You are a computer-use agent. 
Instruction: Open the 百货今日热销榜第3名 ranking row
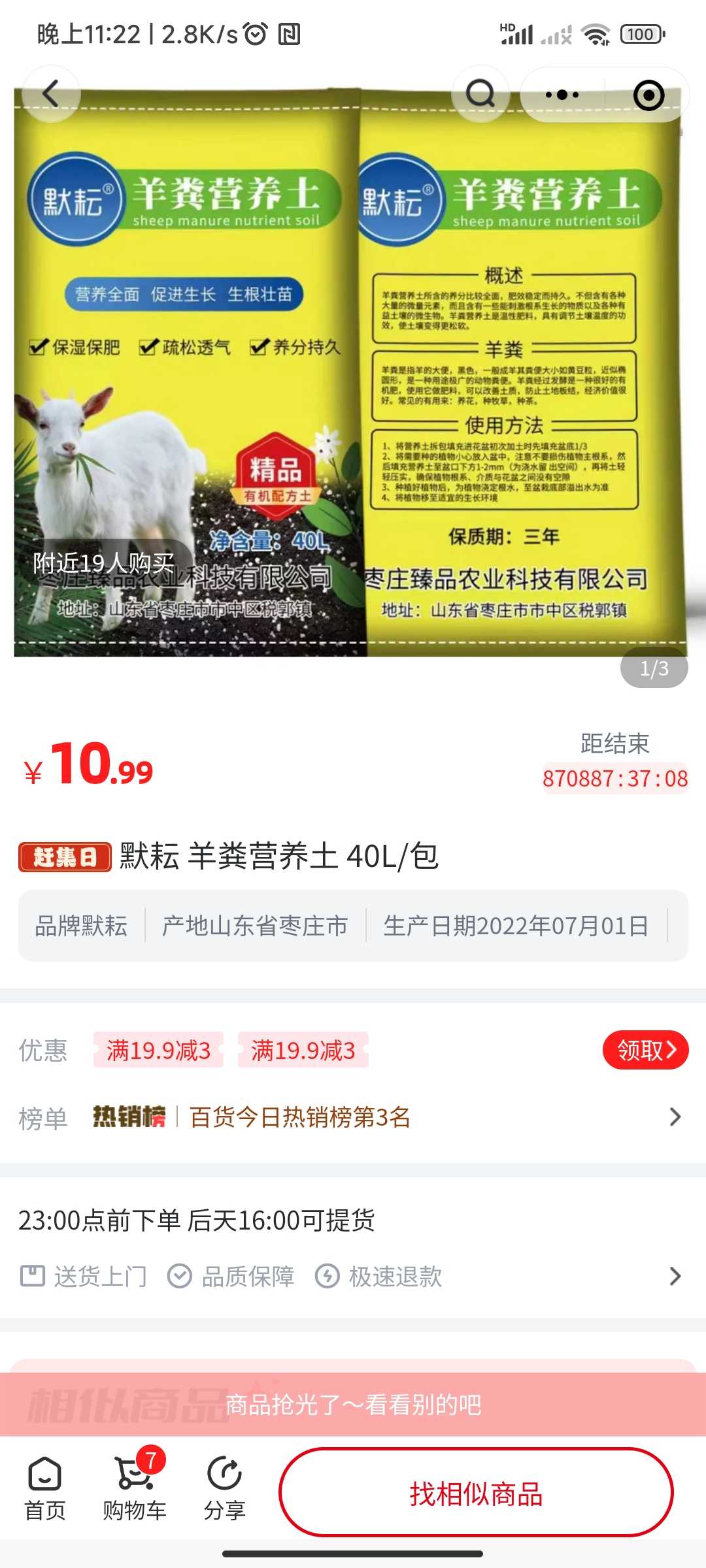tap(353, 1117)
